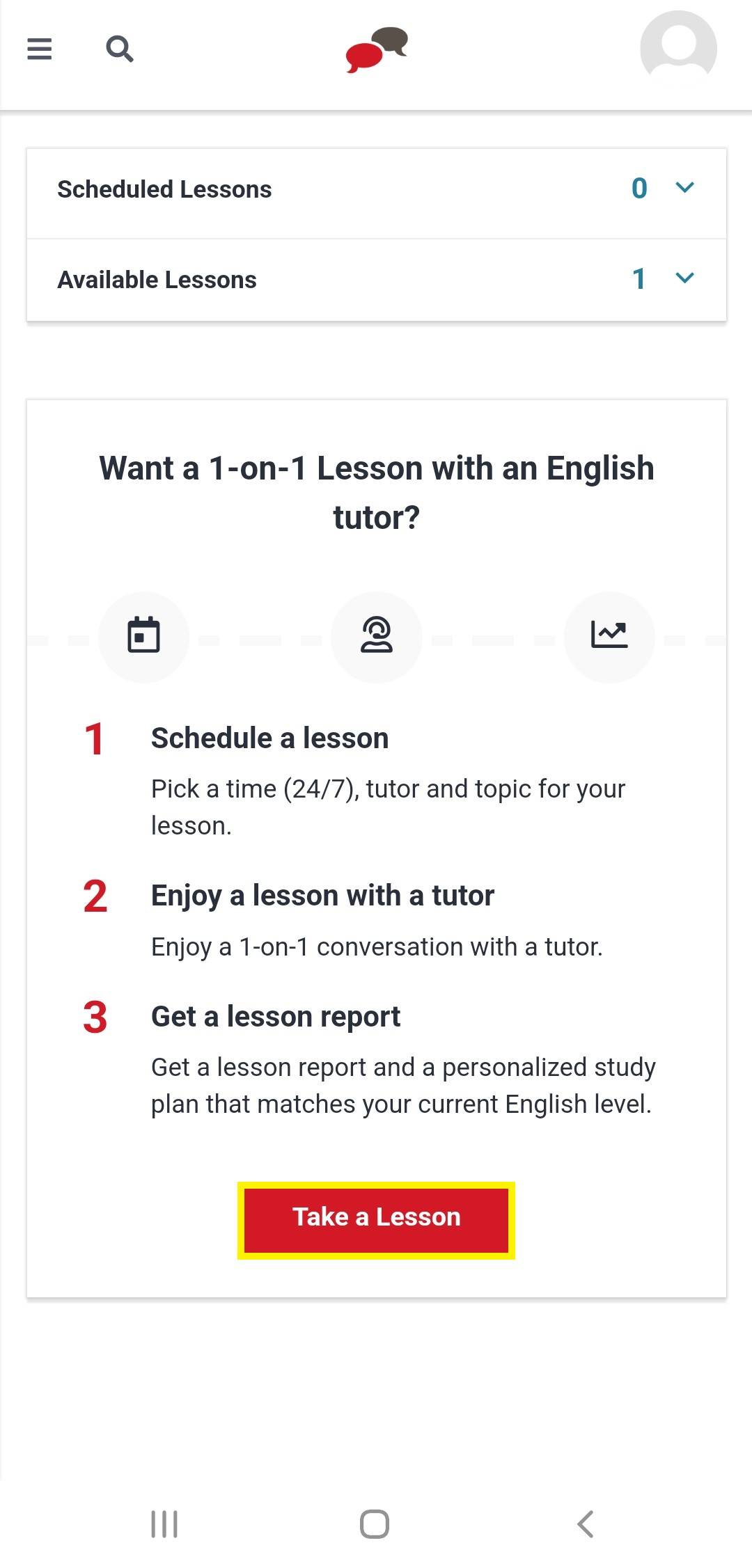Go back using the system back button
752x1568 pixels.
(586, 1523)
